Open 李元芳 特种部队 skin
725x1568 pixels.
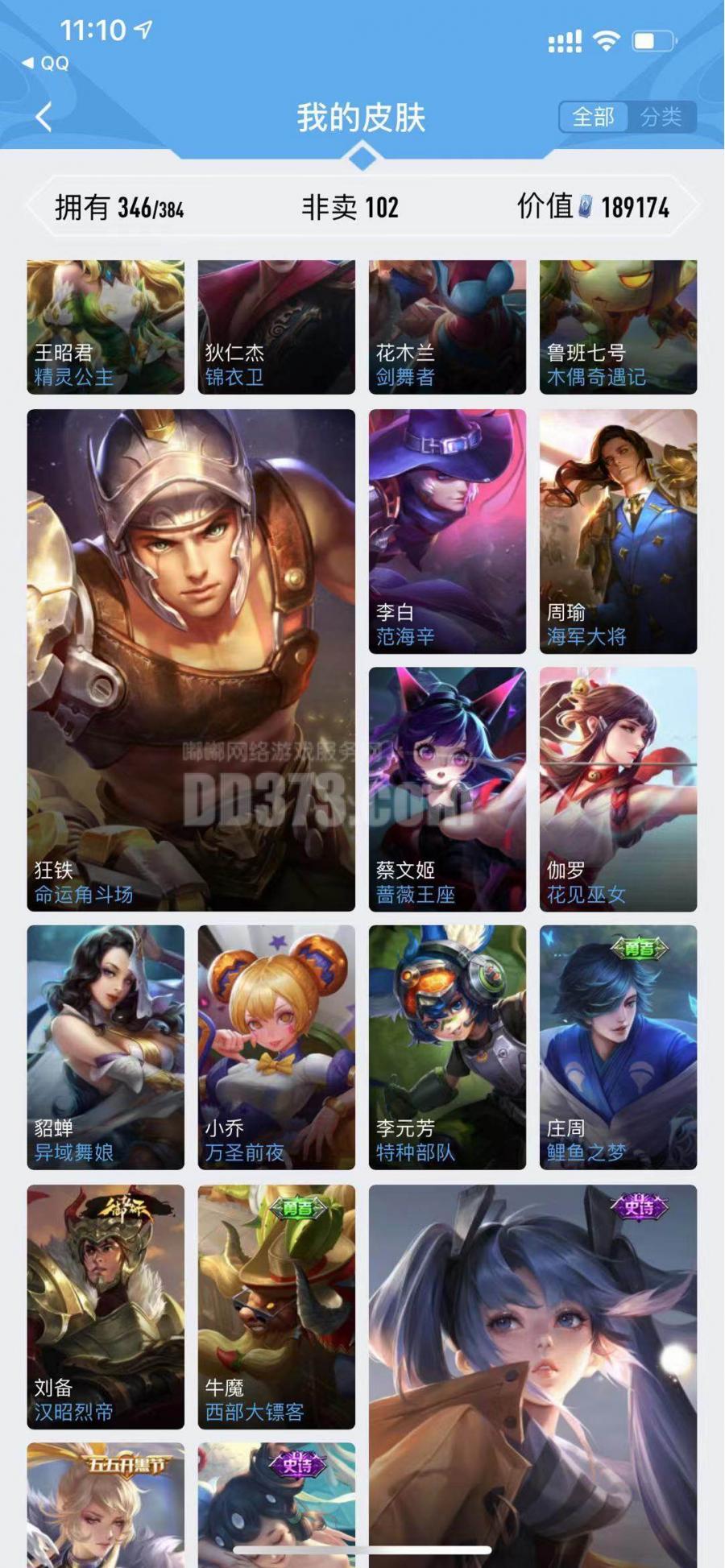coord(447,1046)
